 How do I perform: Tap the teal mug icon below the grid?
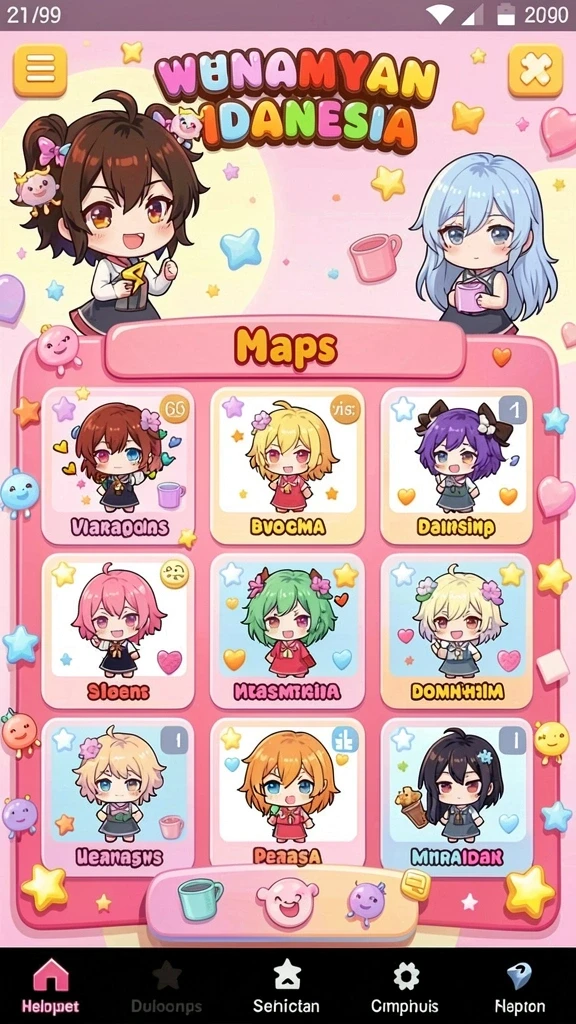click(200, 899)
